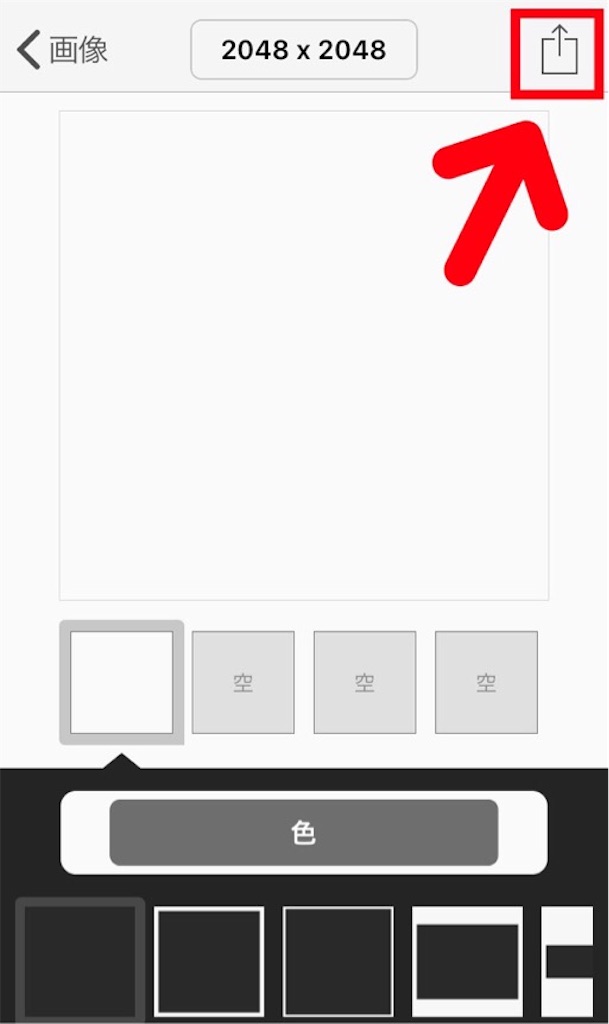Tap the 色 color button

(304, 833)
